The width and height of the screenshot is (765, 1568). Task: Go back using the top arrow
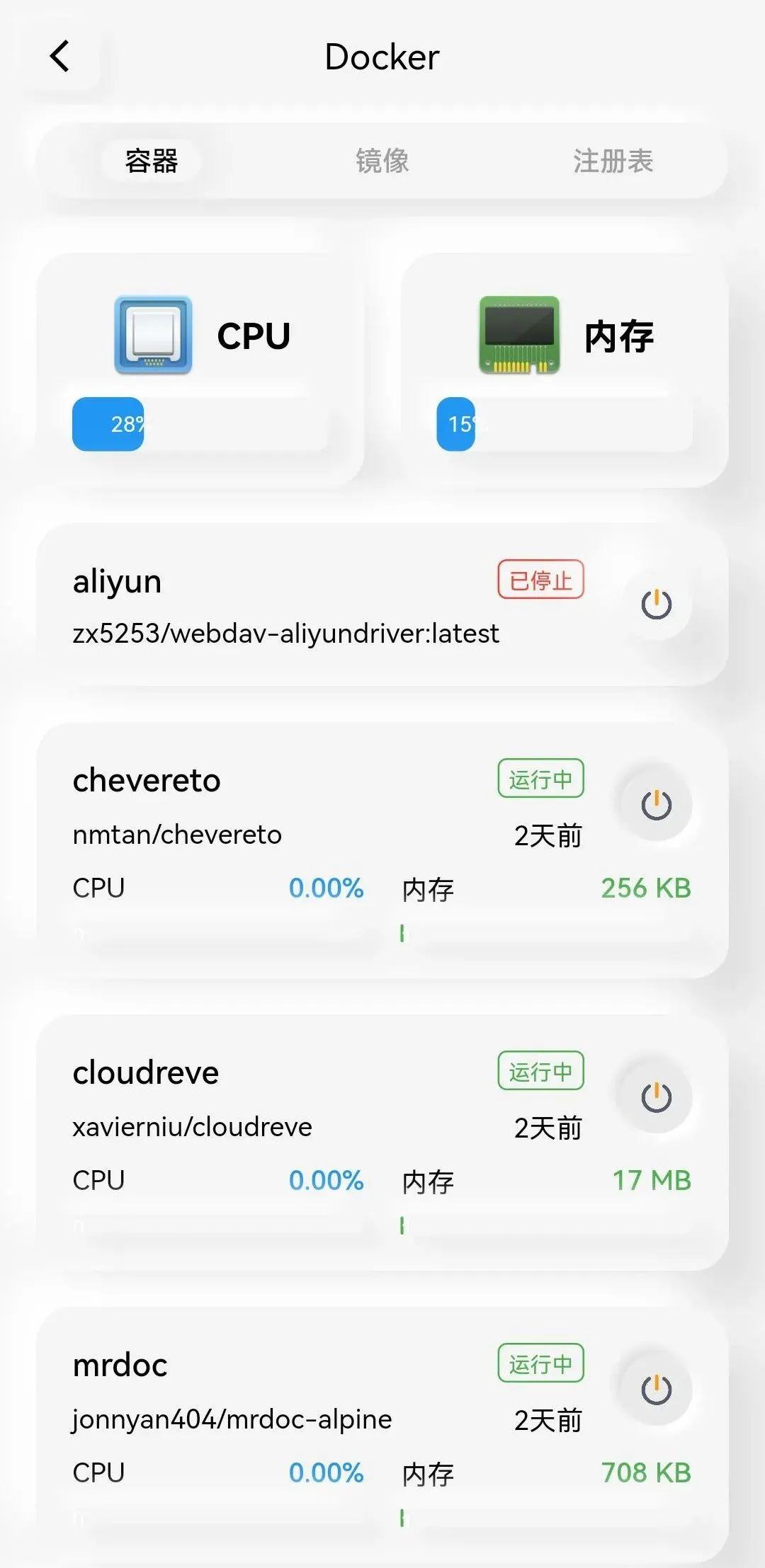pyautogui.click(x=61, y=57)
